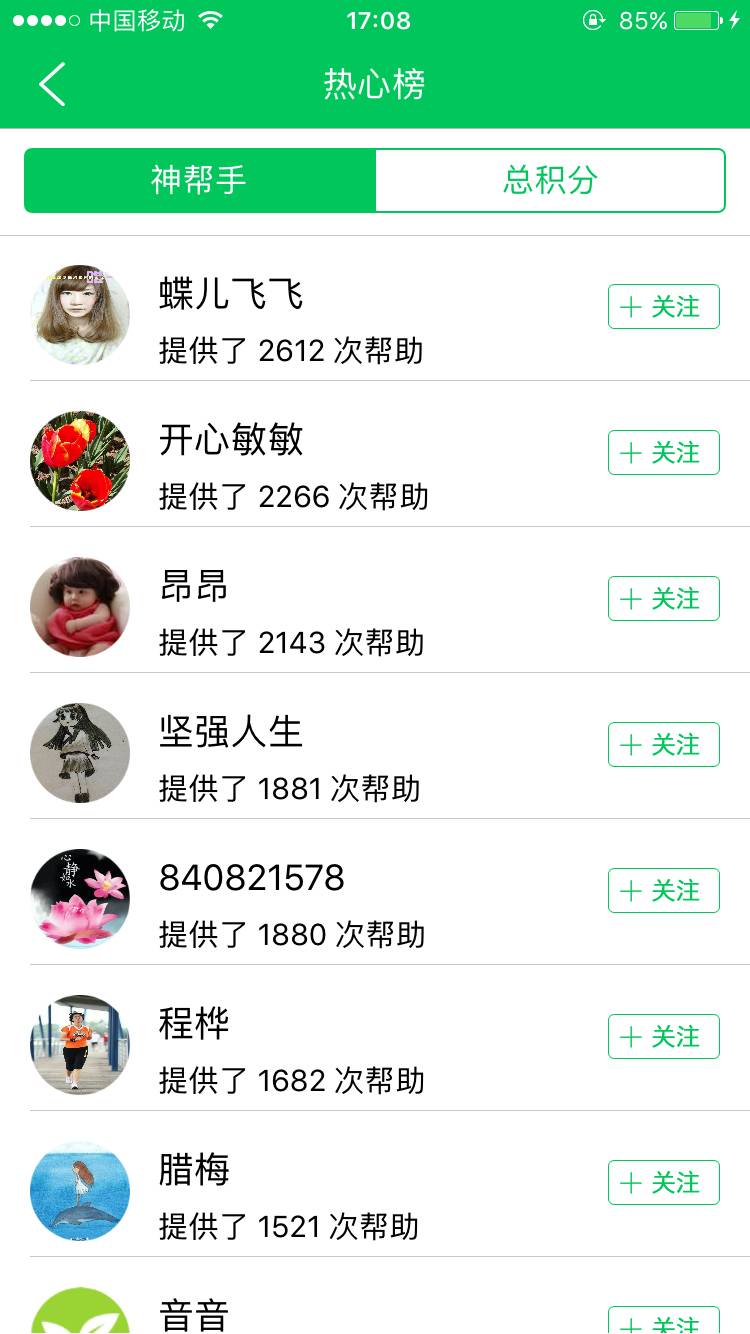Tap 关注 beside 程桦
This screenshot has height=1334, width=750.
pos(663,1037)
